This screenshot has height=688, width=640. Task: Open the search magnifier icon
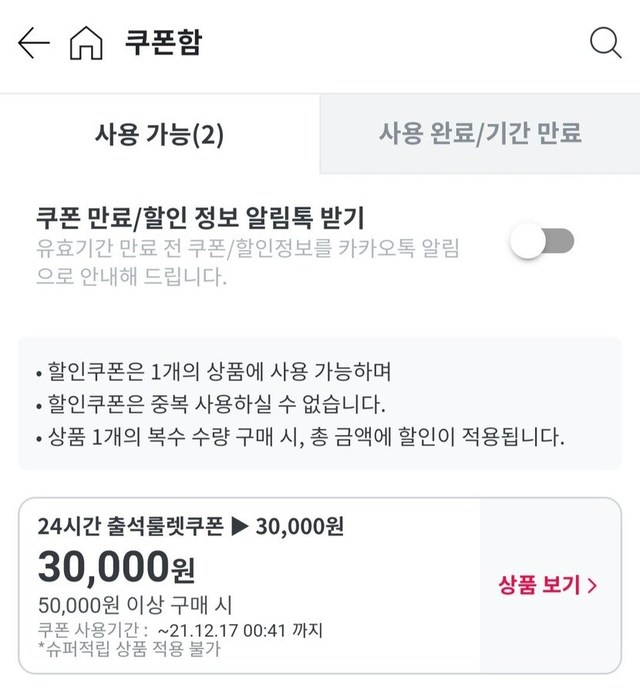605,43
